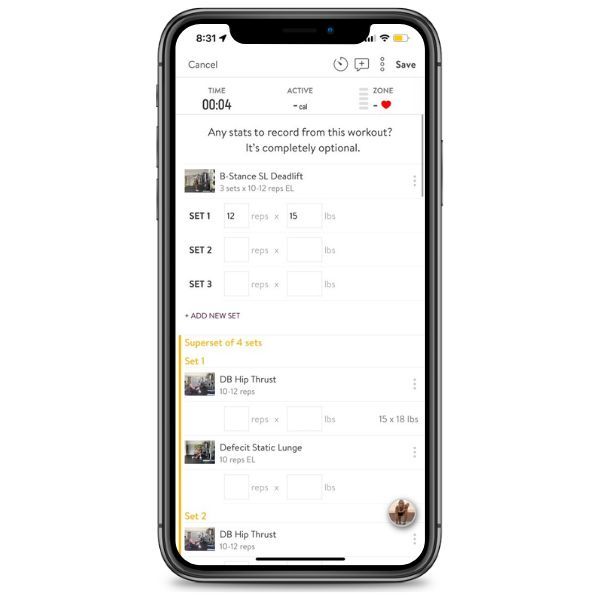Open options for Set 1 DB Hip Thrust
Viewport: 600px width, 600px height.
[x=414, y=384]
